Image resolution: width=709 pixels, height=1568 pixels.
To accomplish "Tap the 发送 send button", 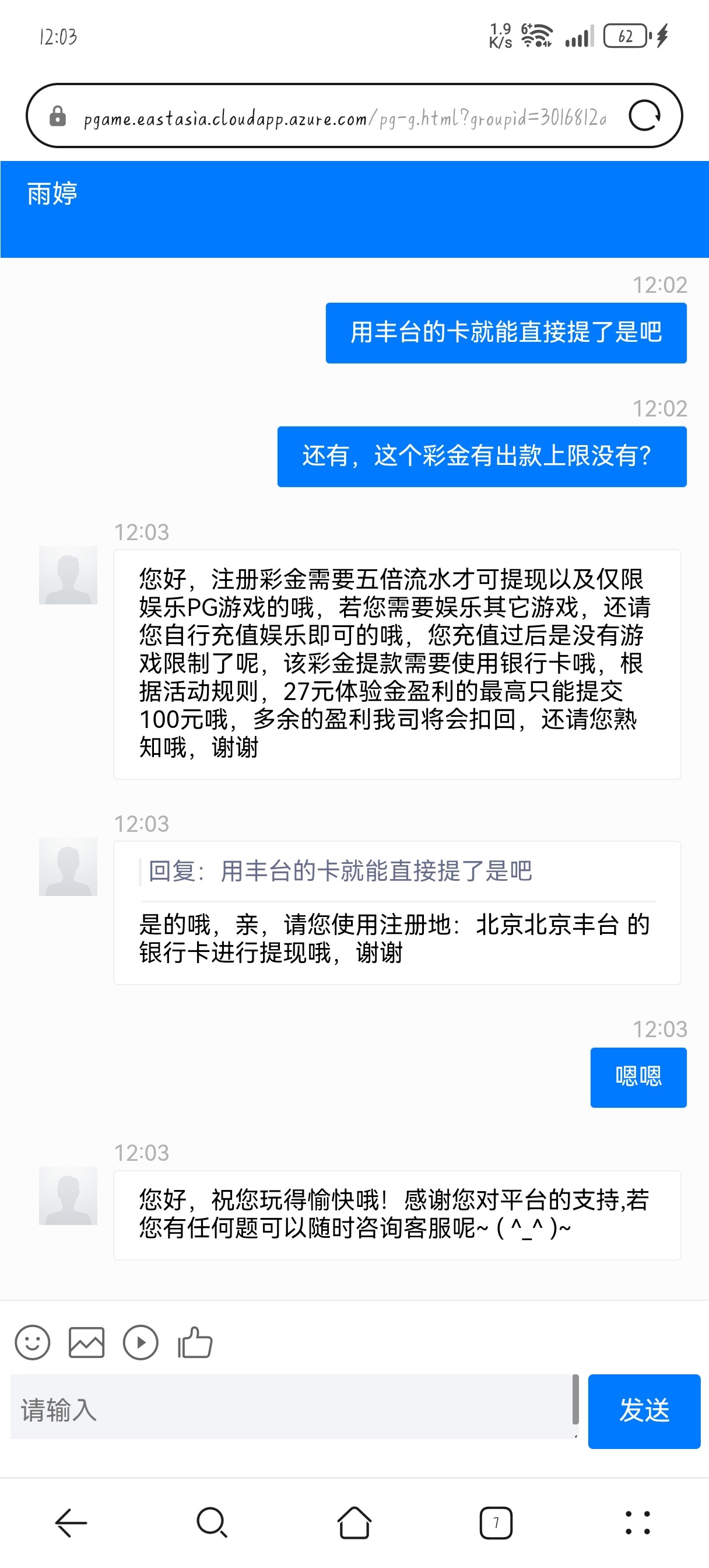I will [x=643, y=1410].
